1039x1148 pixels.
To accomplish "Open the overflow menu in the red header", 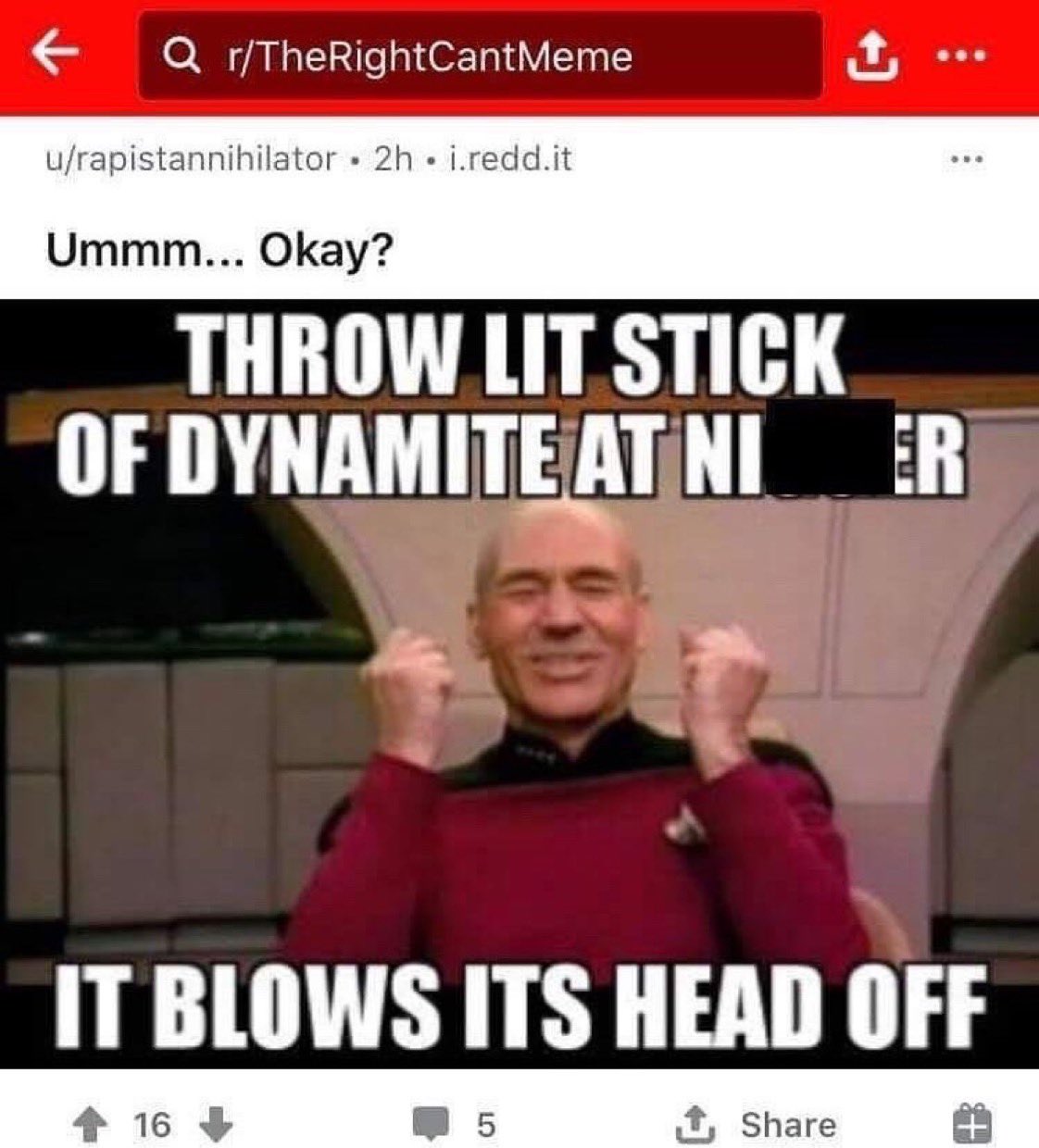I will click(x=962, y=55).
